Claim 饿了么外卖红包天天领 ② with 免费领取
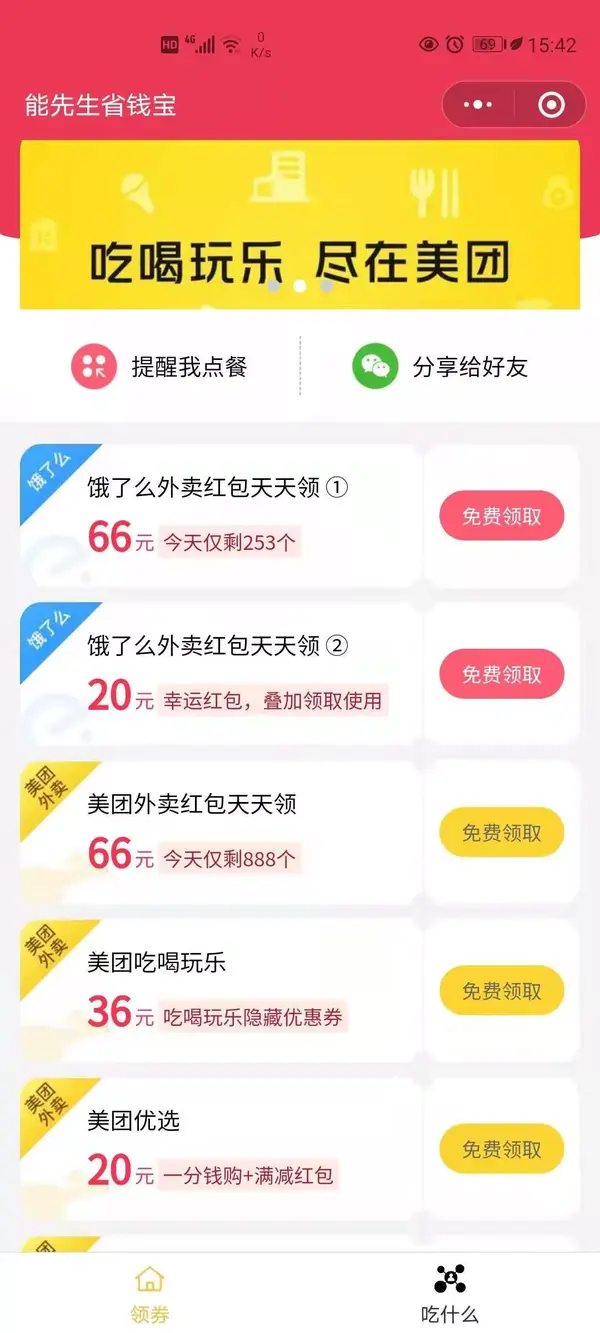 502,675
